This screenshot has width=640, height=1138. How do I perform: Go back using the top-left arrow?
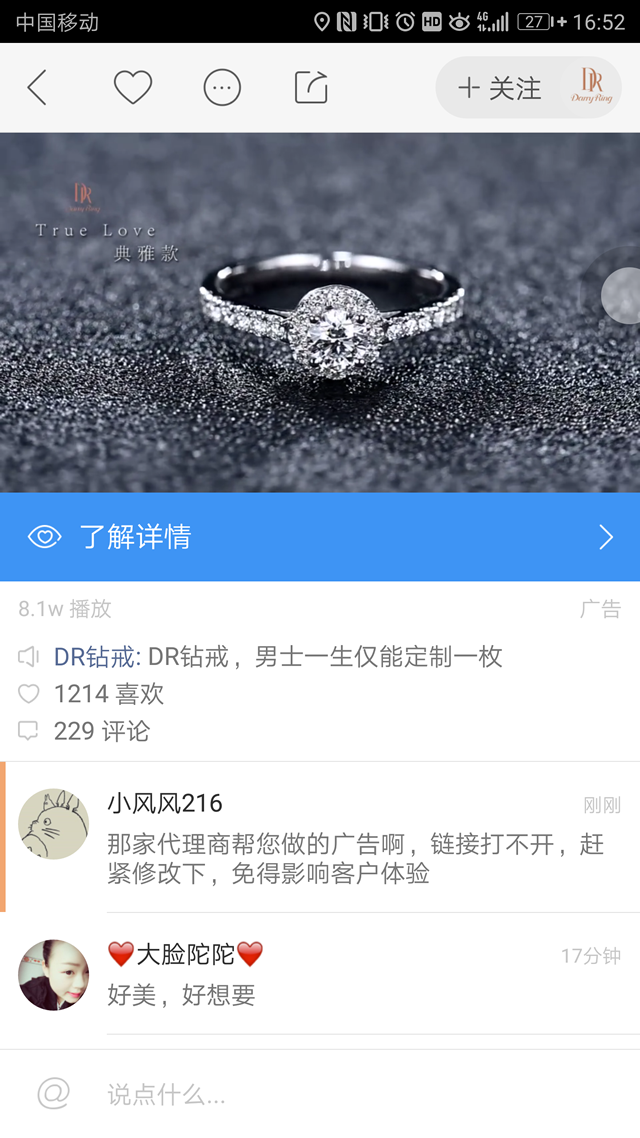pyautogui.click(x=37, y=88)
